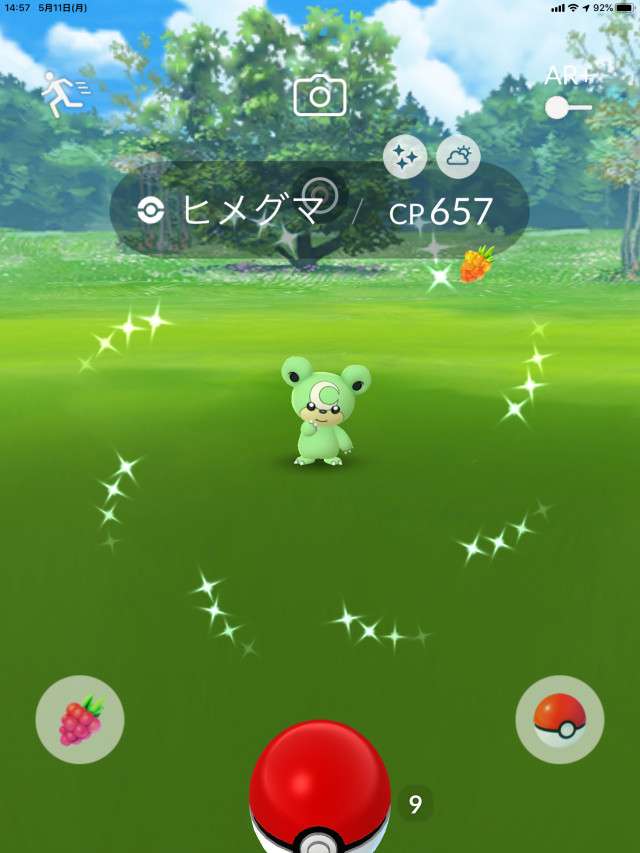Open the berry selection menu
Screen dimensions: 640x853
tap(80, 720)
